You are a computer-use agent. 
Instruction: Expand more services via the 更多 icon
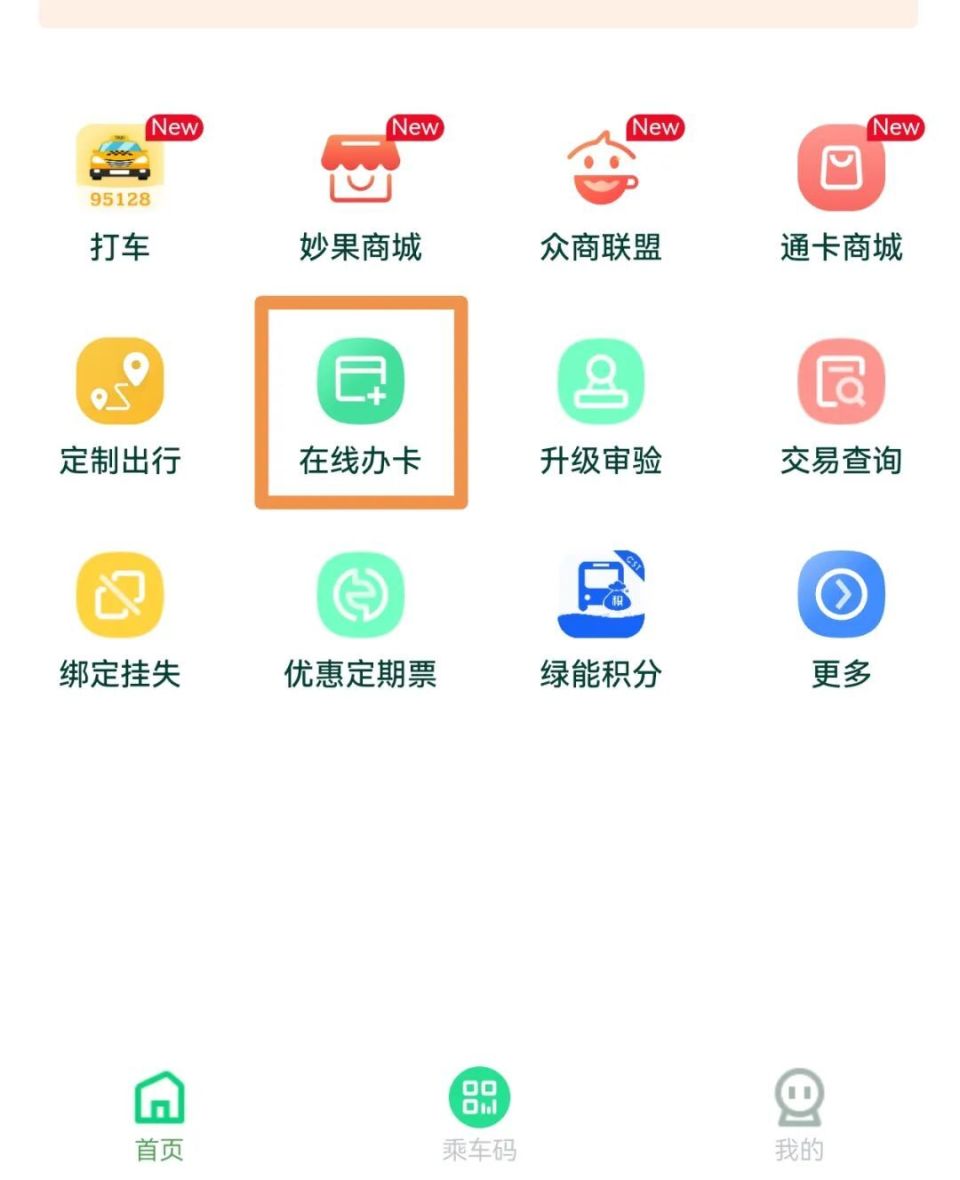(x=842, y=593)
